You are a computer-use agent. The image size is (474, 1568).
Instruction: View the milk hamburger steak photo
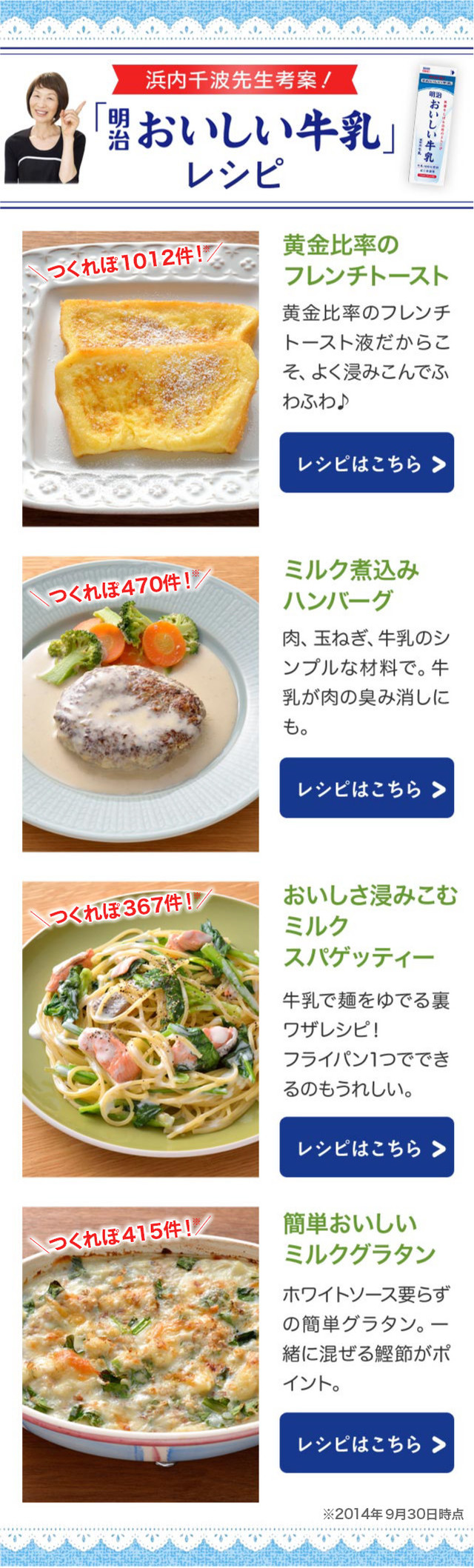[x=141, y=704]
